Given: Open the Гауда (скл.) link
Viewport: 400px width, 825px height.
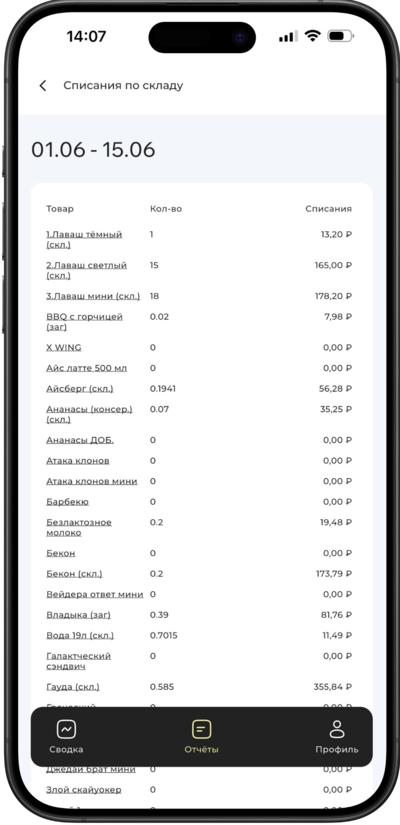Looking at the screenshot, I should point(73,687).
